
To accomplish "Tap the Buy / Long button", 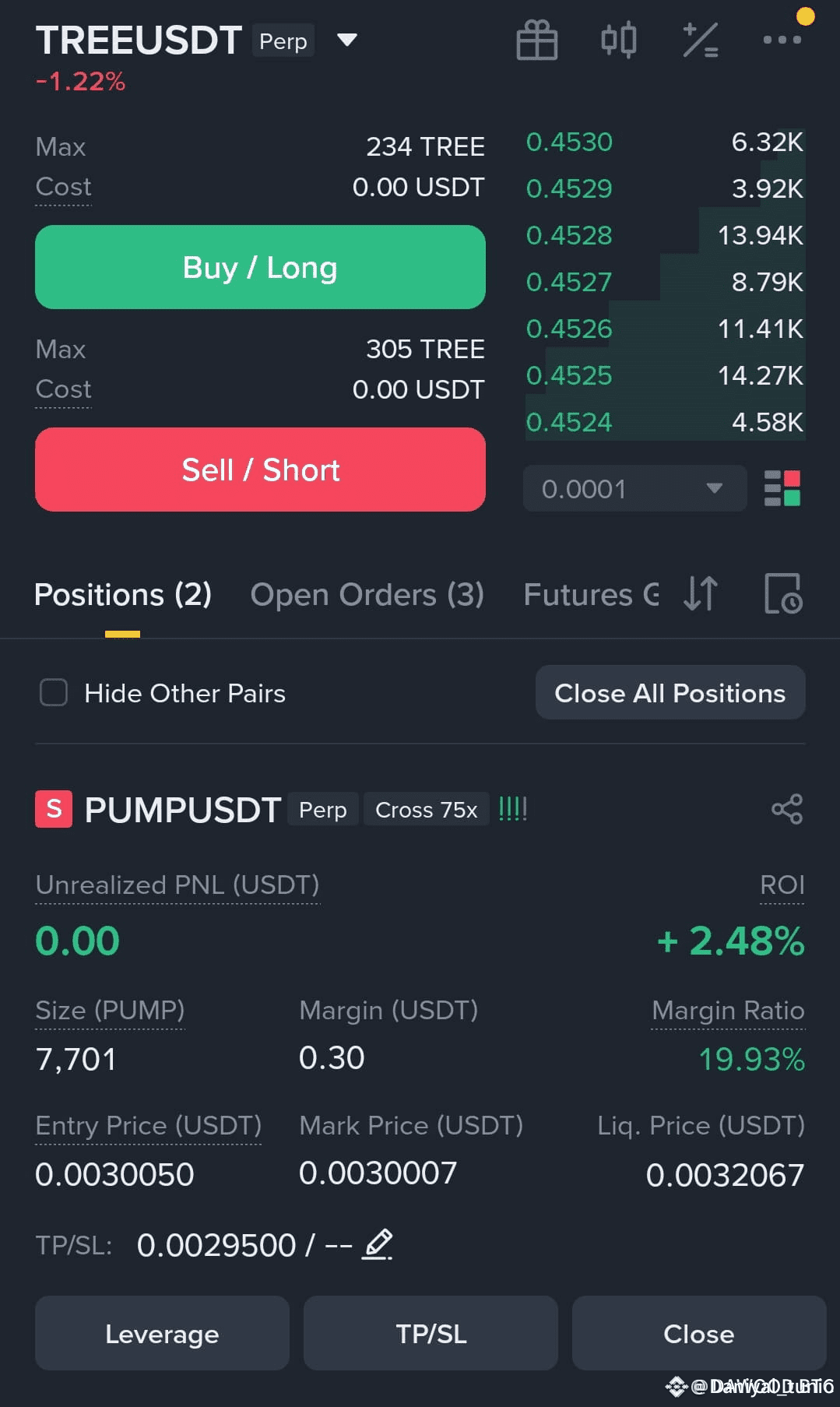I will pos(260,267).
